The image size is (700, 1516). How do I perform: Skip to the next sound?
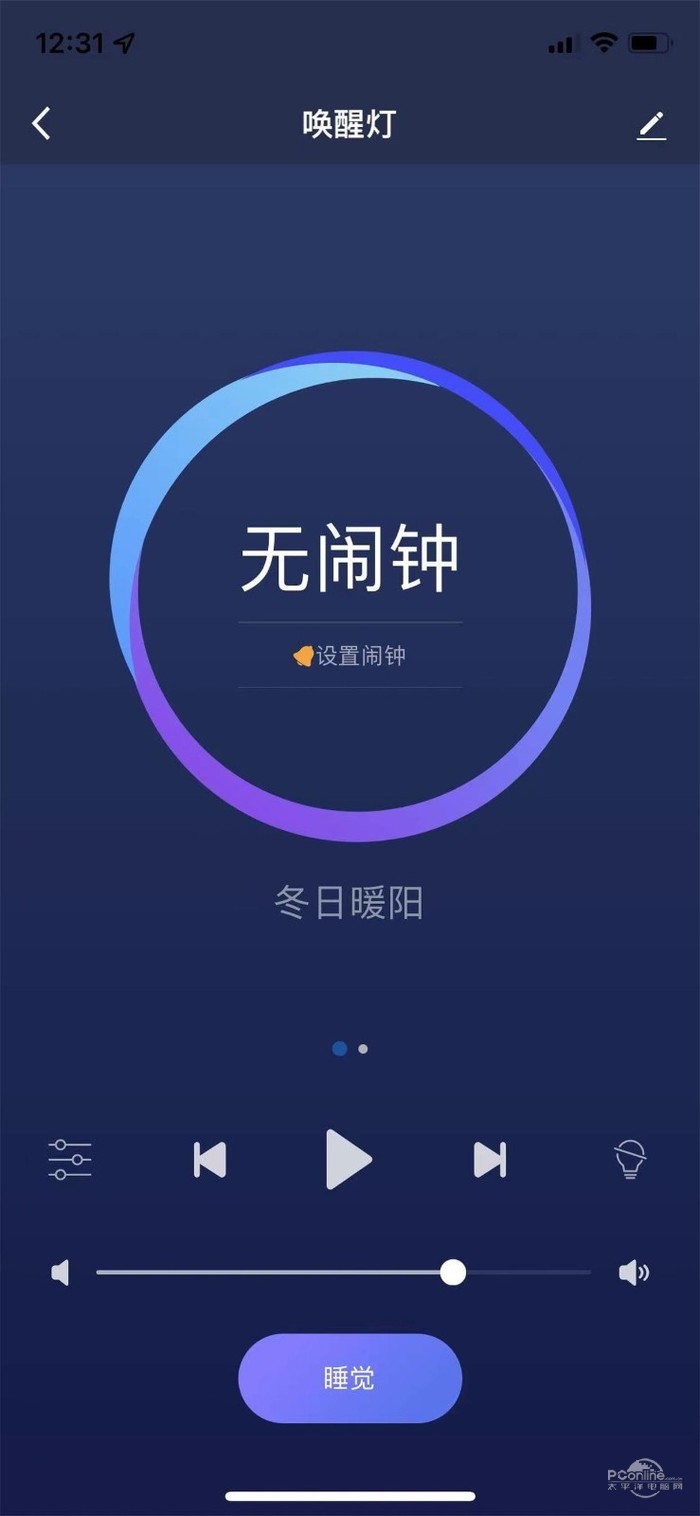click(x=489, y=1160)
